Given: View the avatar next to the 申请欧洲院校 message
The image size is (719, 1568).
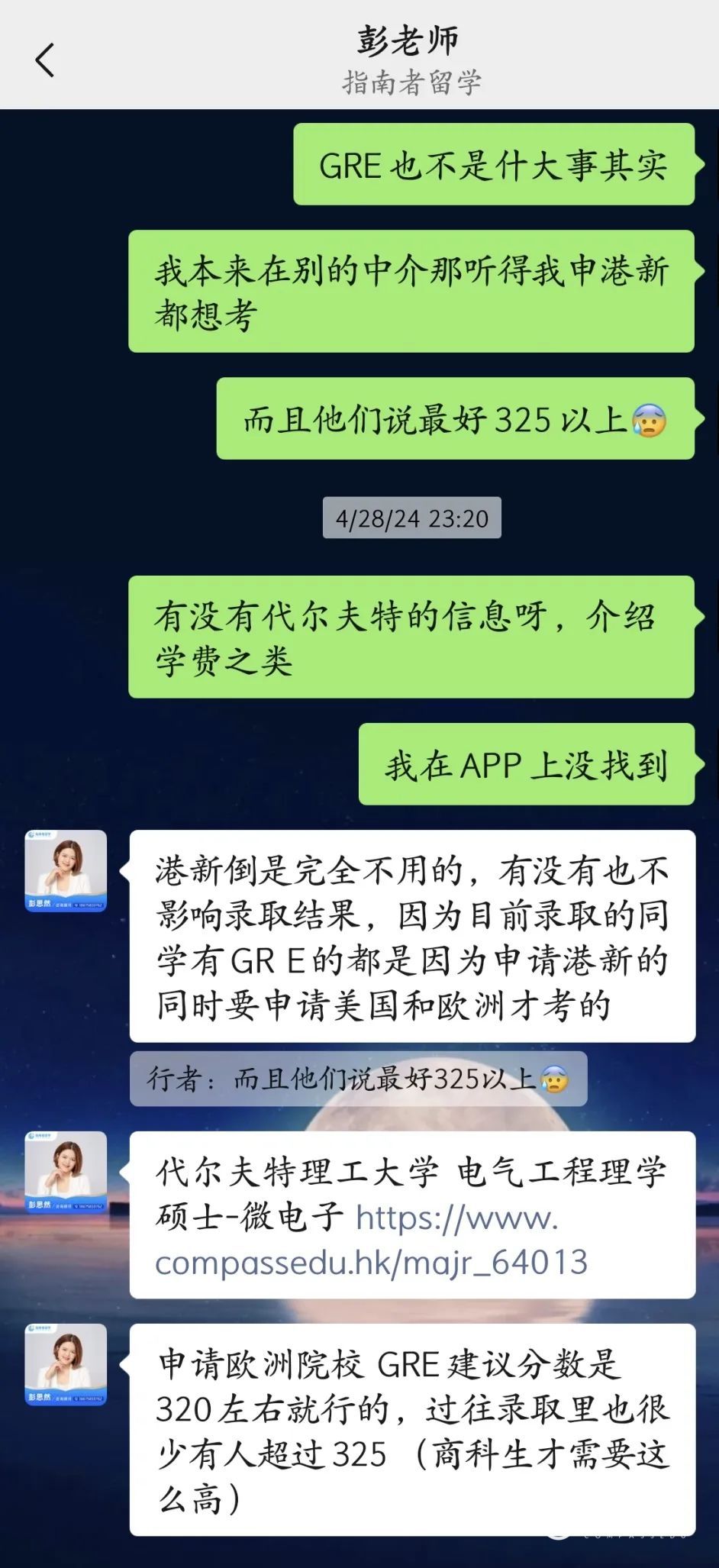Looking at the screenshot, I should (66, 1364).
